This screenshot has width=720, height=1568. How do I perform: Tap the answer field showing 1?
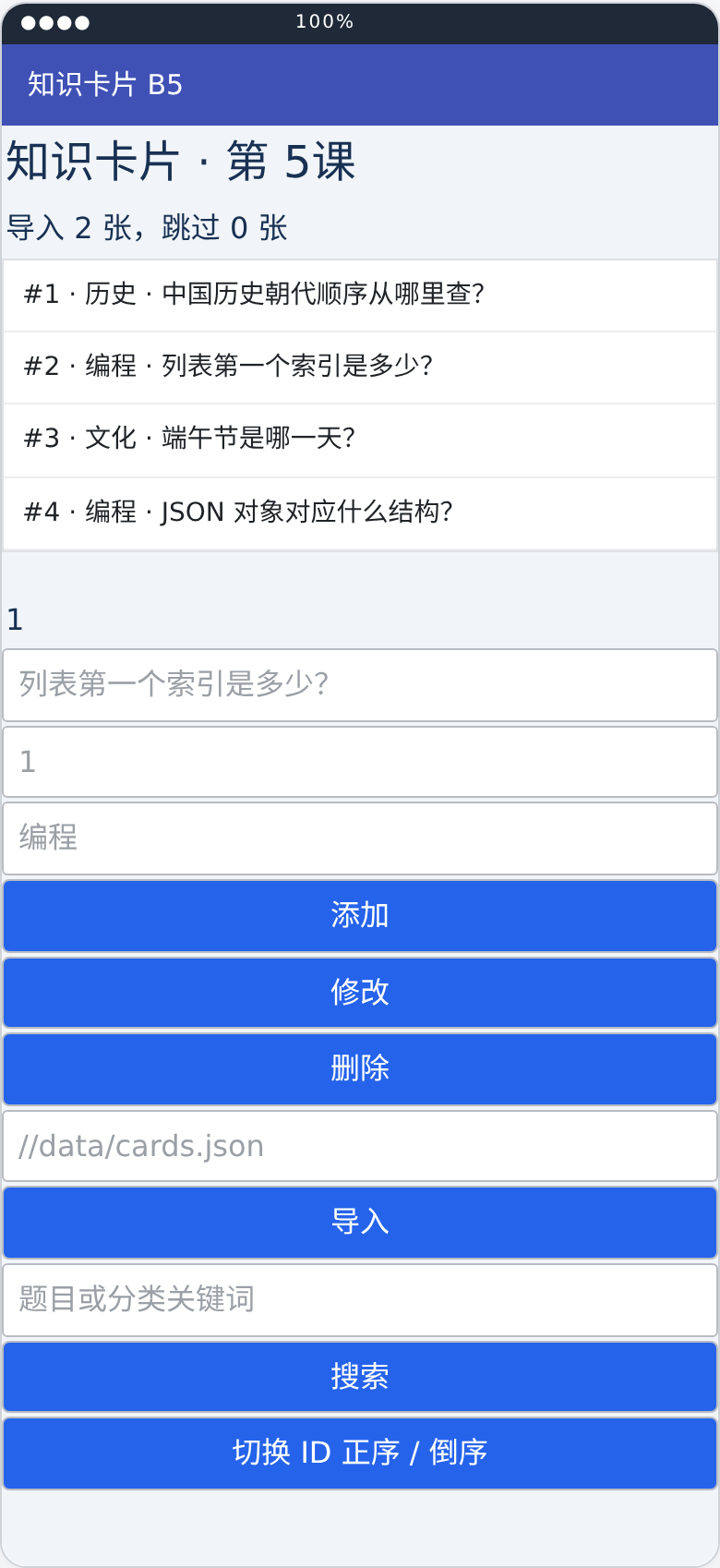point(360,762)
